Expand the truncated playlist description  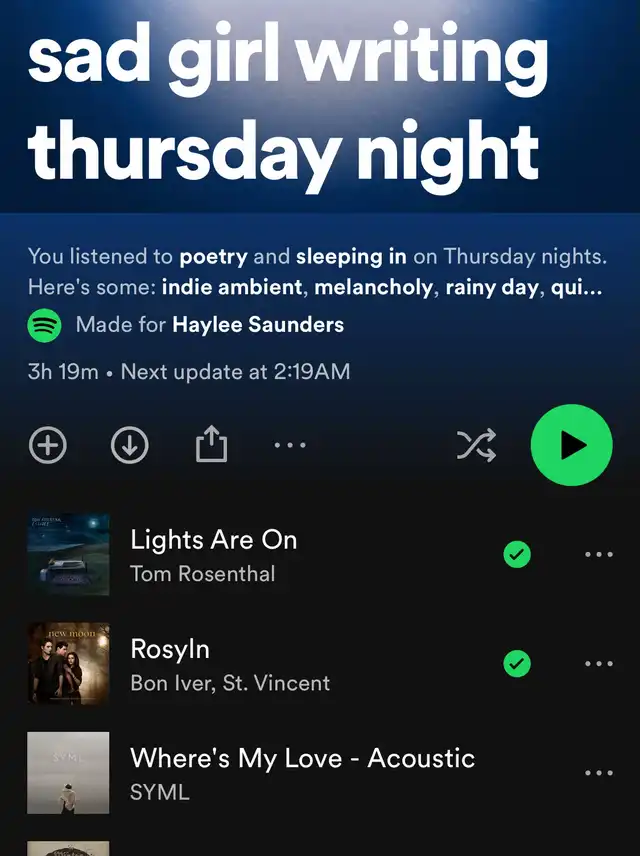580,285
